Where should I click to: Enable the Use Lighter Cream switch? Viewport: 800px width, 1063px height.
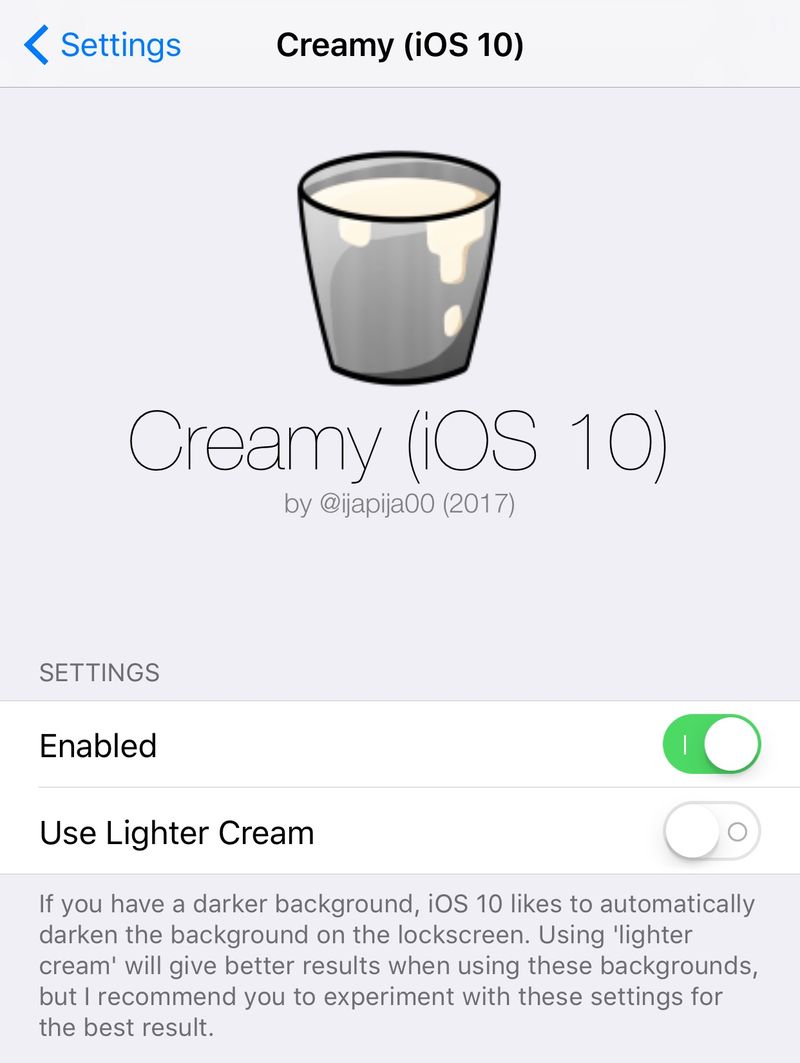711,831
